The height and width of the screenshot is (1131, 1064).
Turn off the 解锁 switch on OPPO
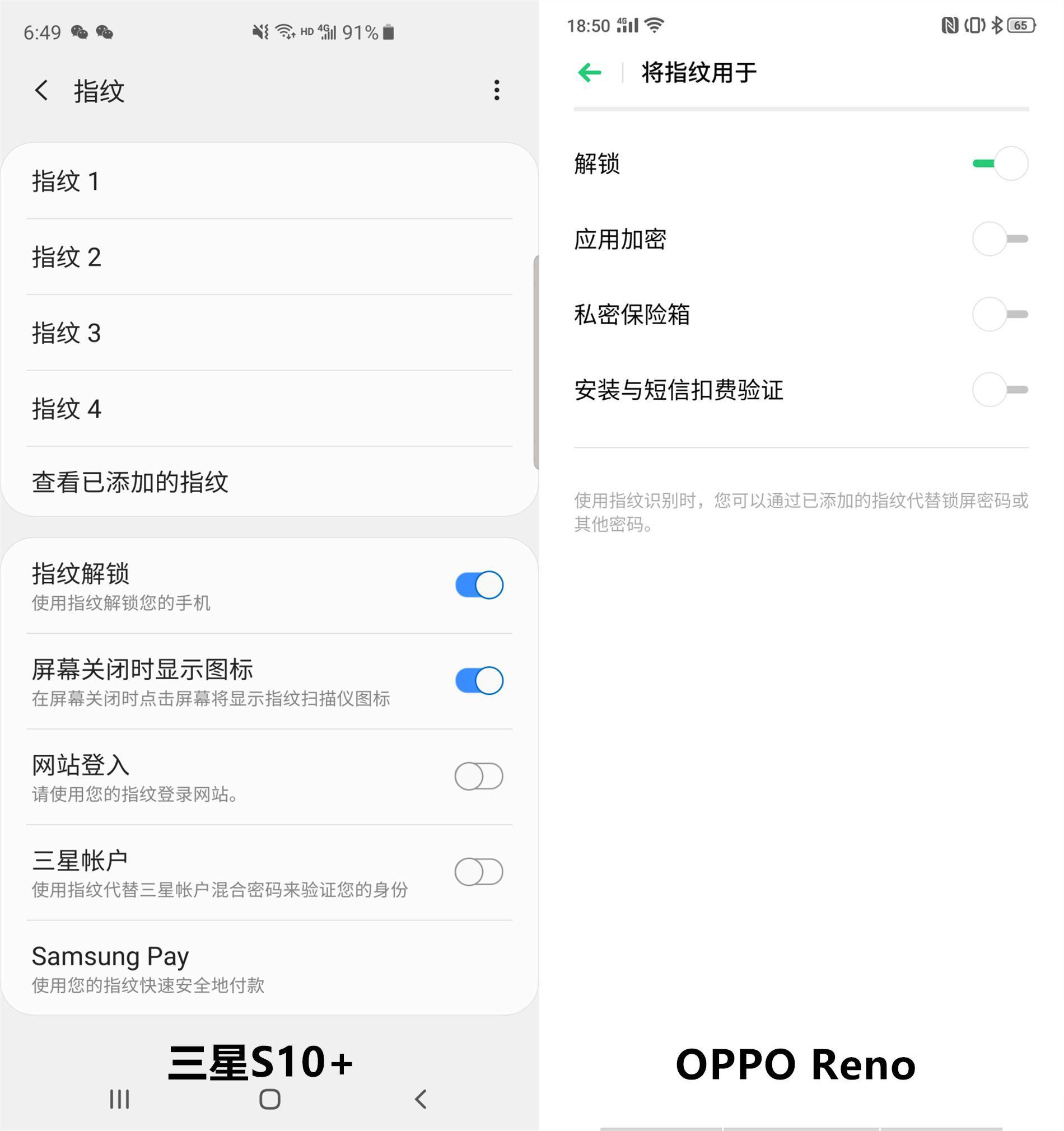tap(999, 164)
